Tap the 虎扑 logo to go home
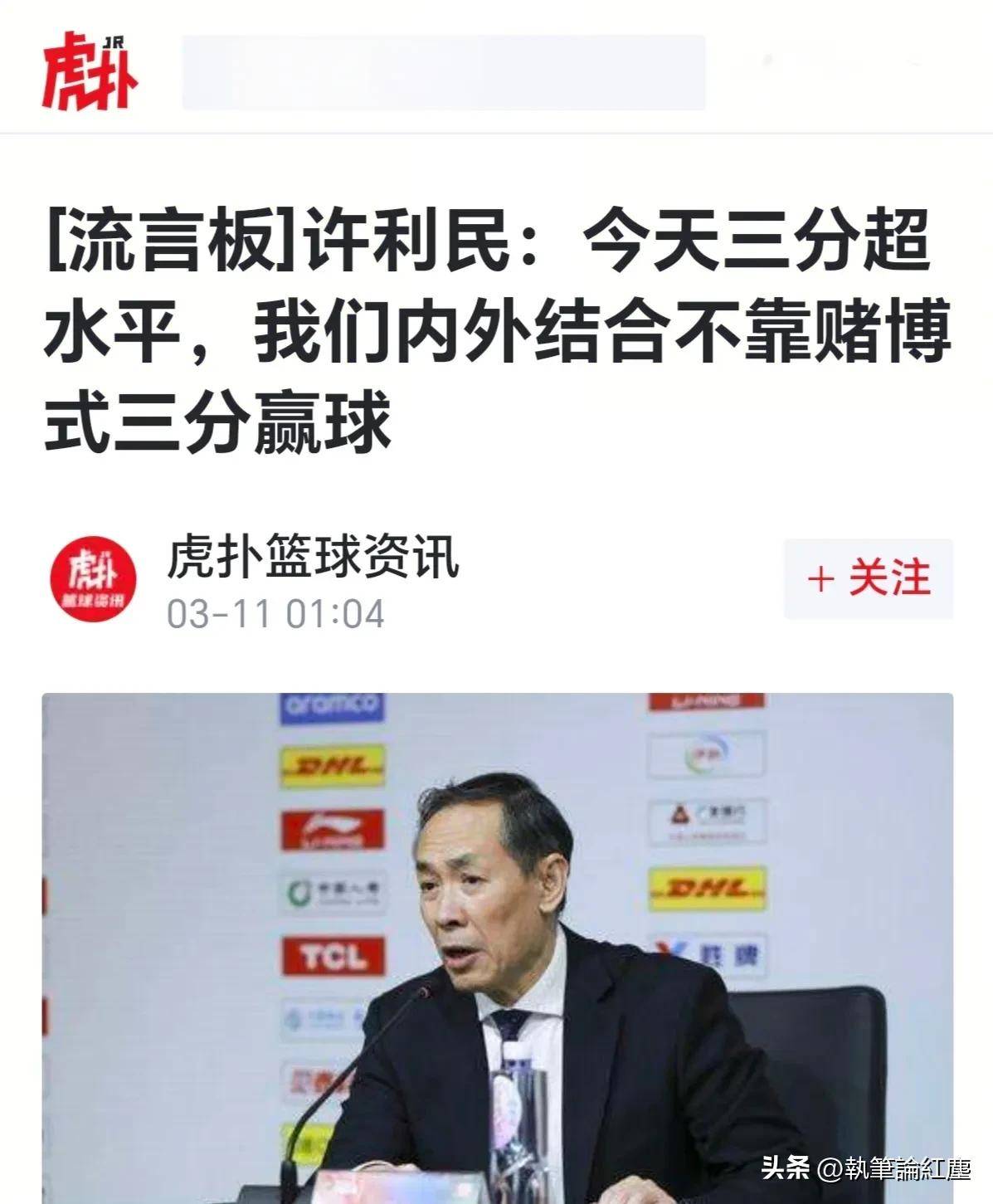This screenshot has width=993, height=1204. (90, 72)
